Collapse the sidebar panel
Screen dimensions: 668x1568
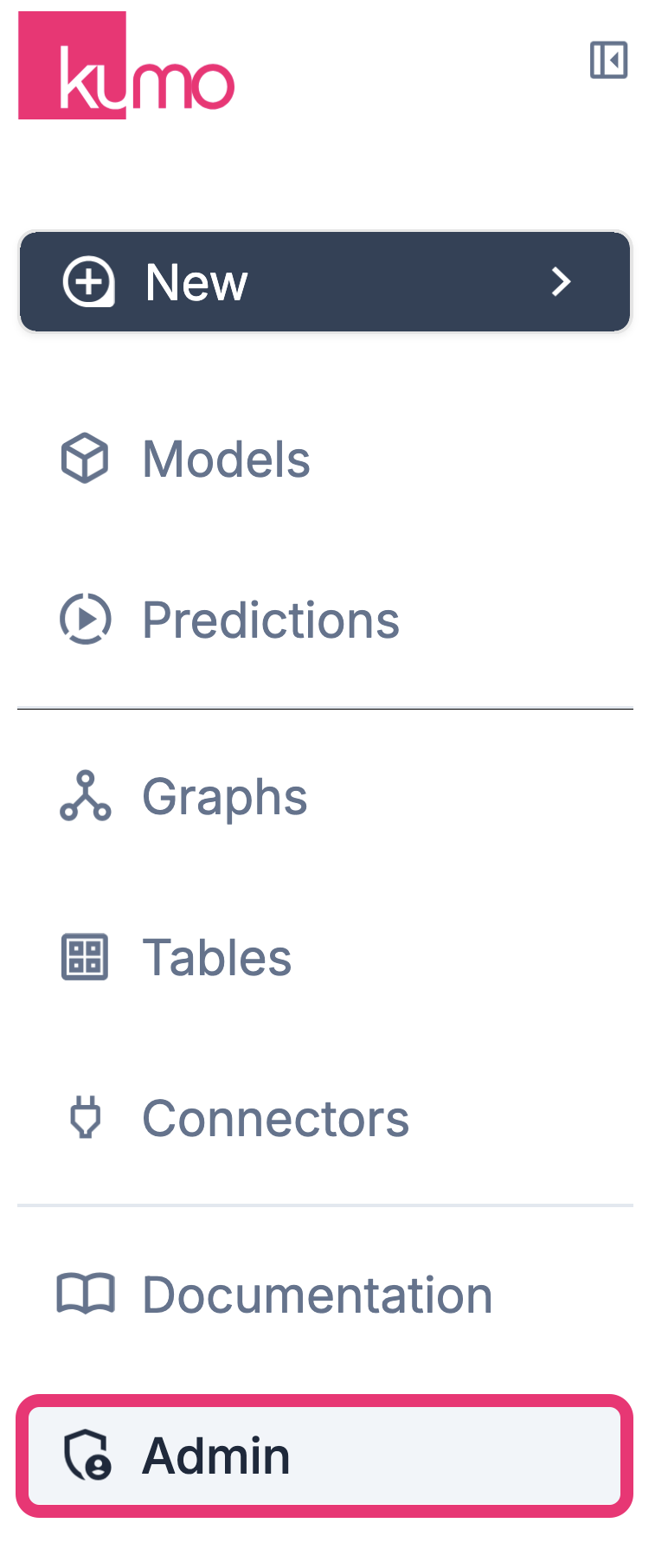(x=608, y=61)
